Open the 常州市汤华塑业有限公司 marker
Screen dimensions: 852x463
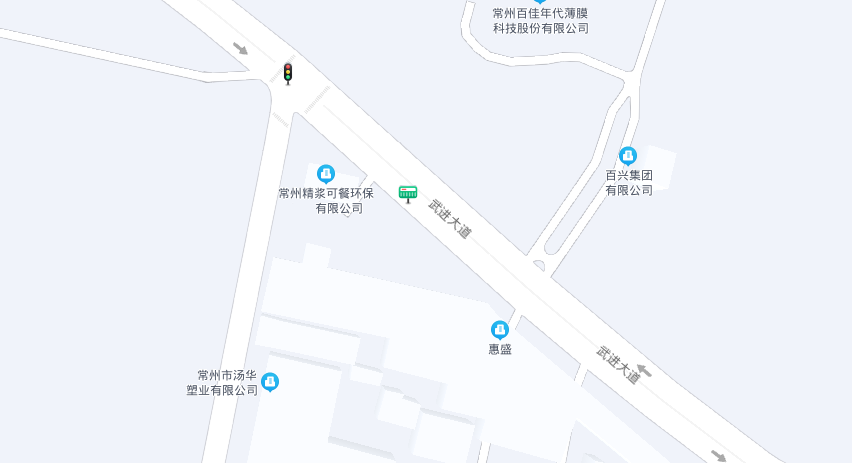(270, 382)
